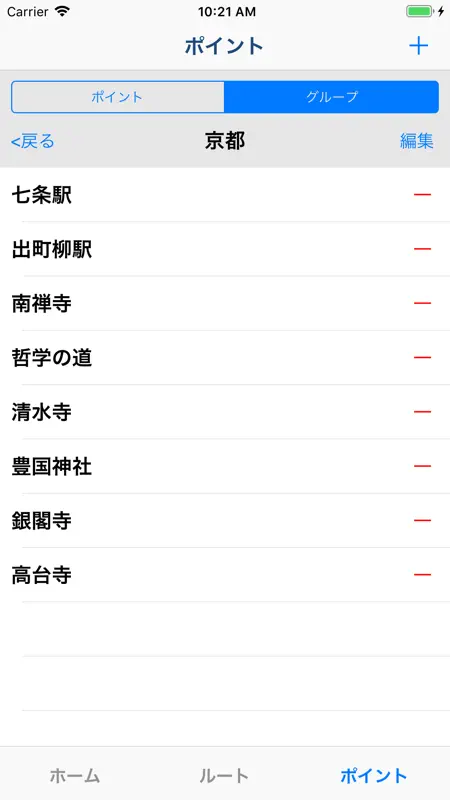The height and width of the screenshot is (800, 450).
Task: Remove 豊国神社 via the red minus
Action: pyautogui.click(x=422, y=466)
